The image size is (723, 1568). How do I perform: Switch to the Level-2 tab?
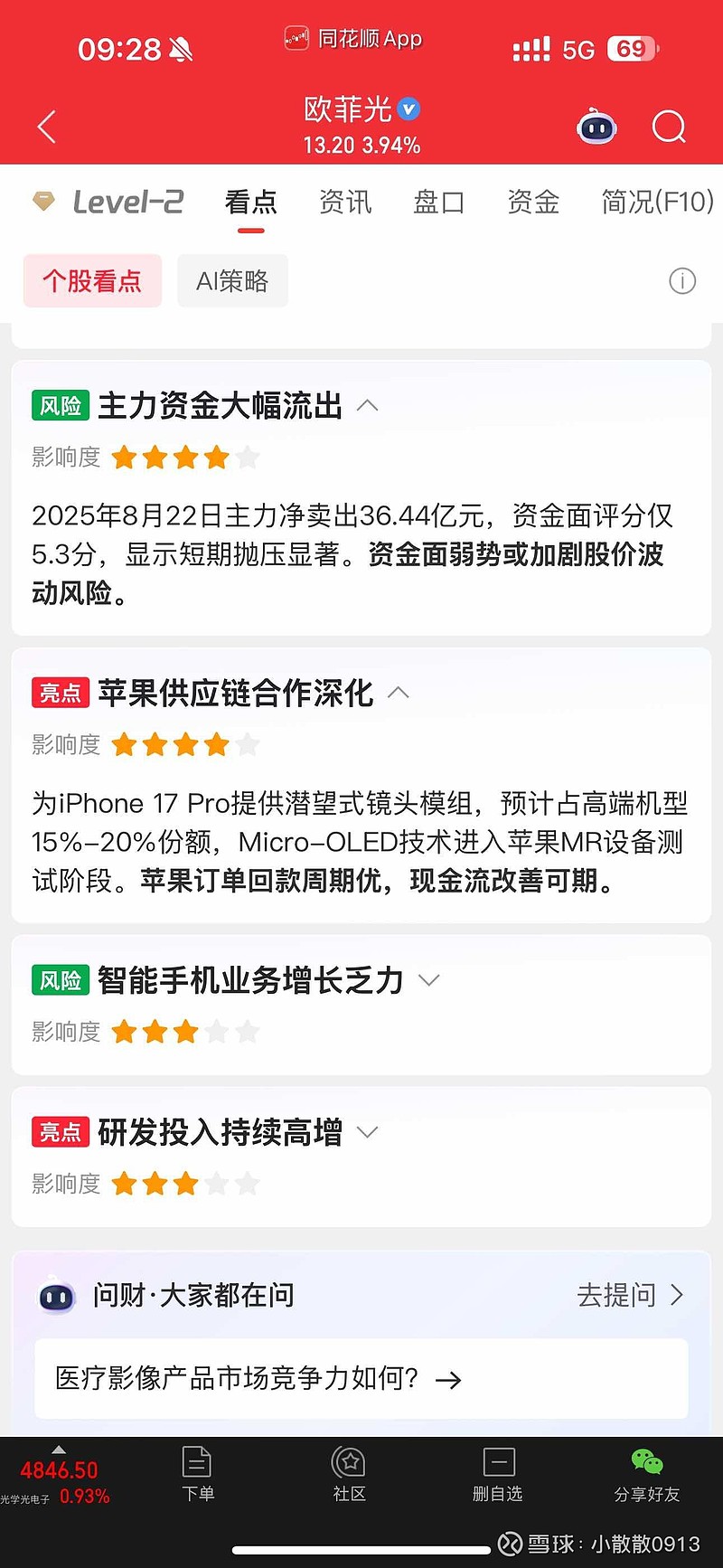tap(108, 202)
